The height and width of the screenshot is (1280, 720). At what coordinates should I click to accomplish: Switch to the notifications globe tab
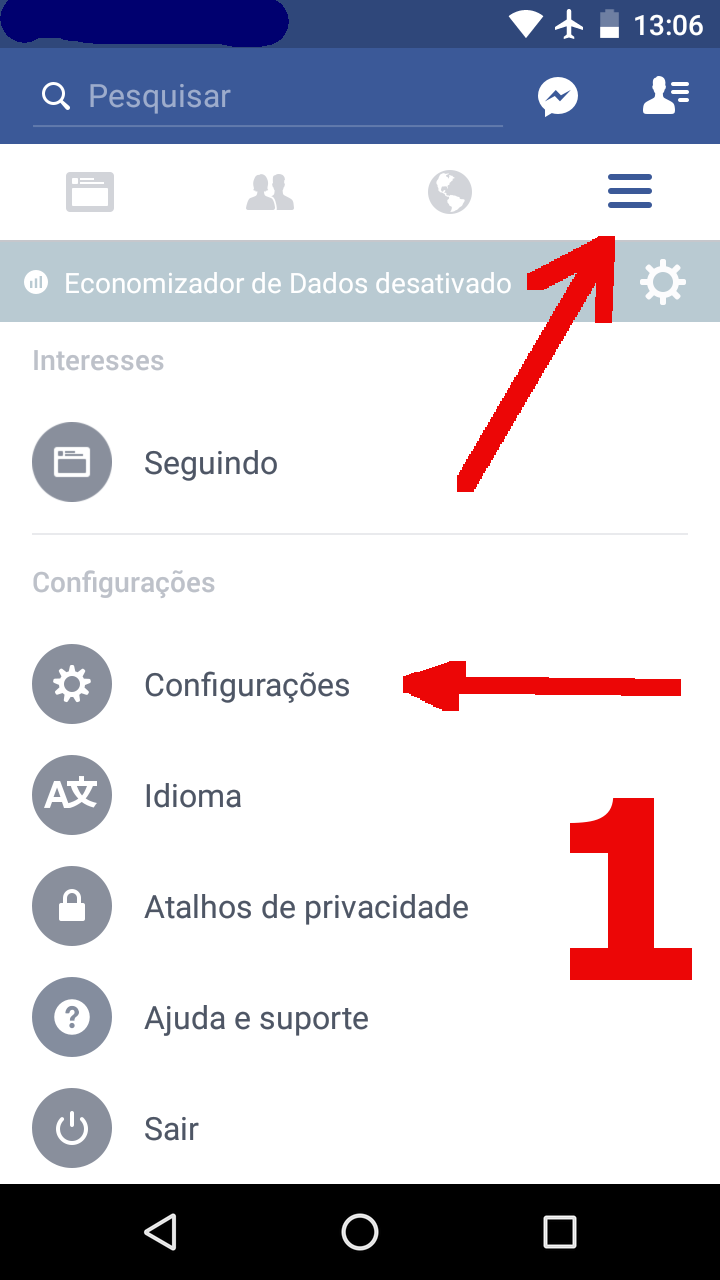(450, 191)
